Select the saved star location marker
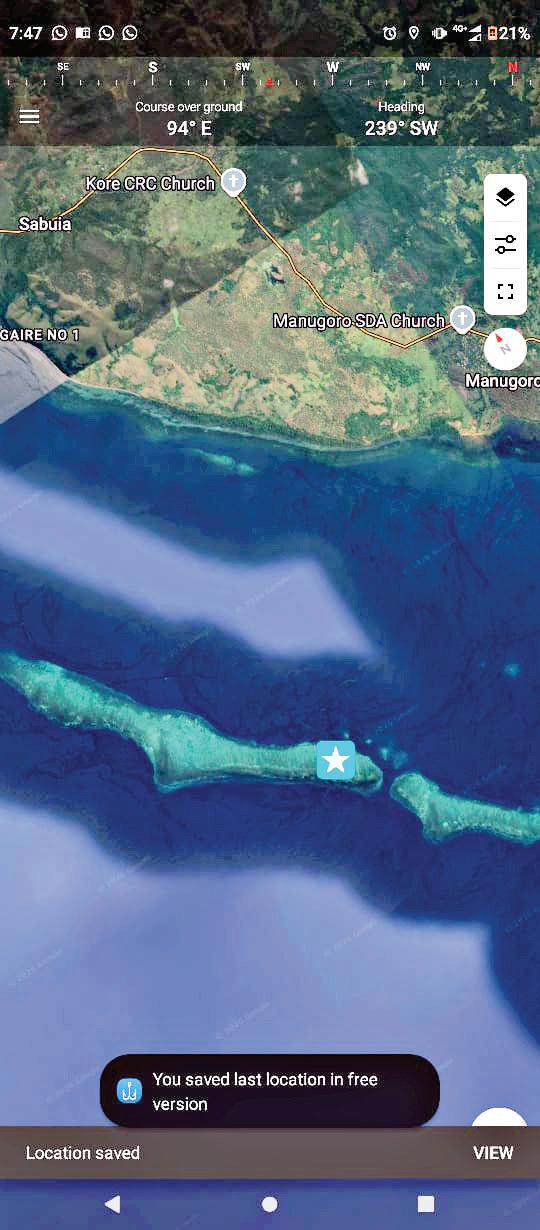Viewport: 540px width, 1230px height. [336, 761]
